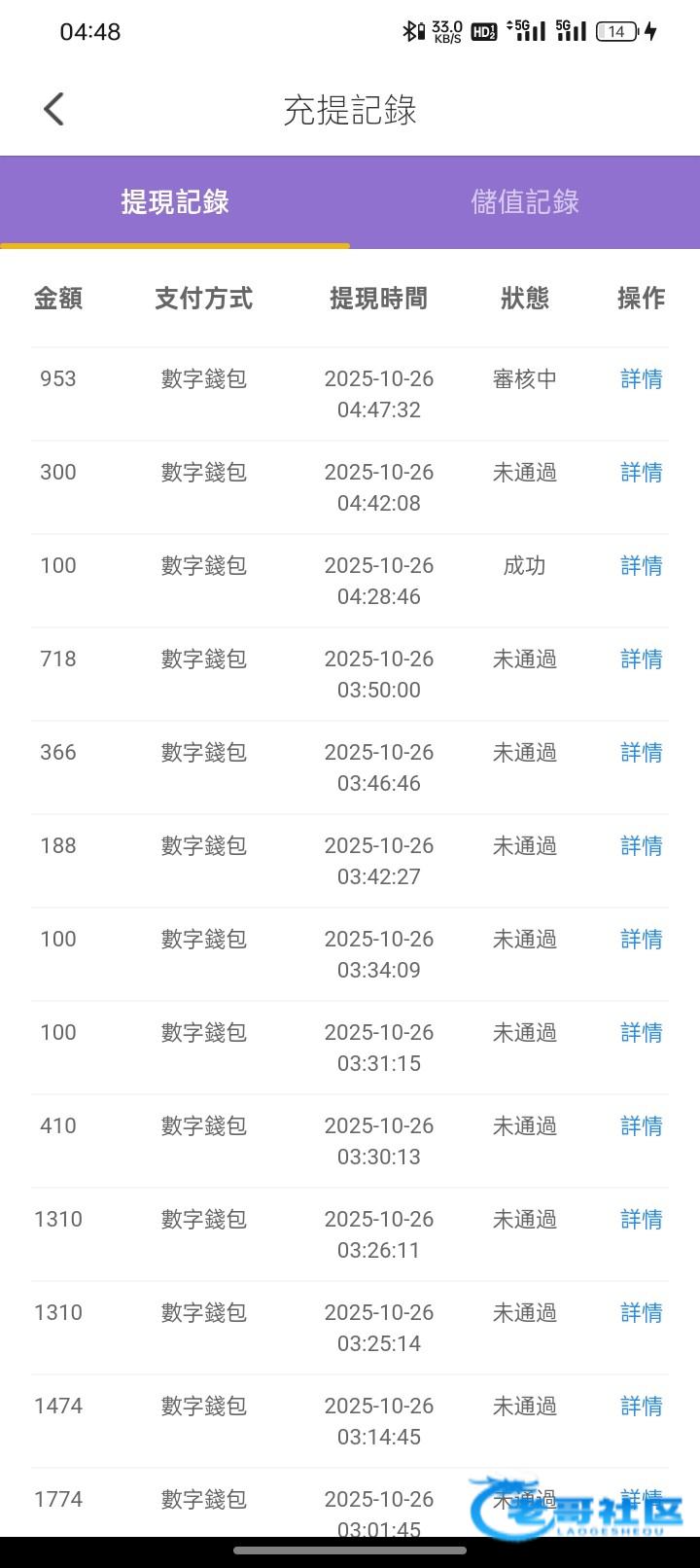Screen dimensions: 700x1568
Task: View 詳情 for the 410 withdrawal
Action: [x=642, y=1125]
